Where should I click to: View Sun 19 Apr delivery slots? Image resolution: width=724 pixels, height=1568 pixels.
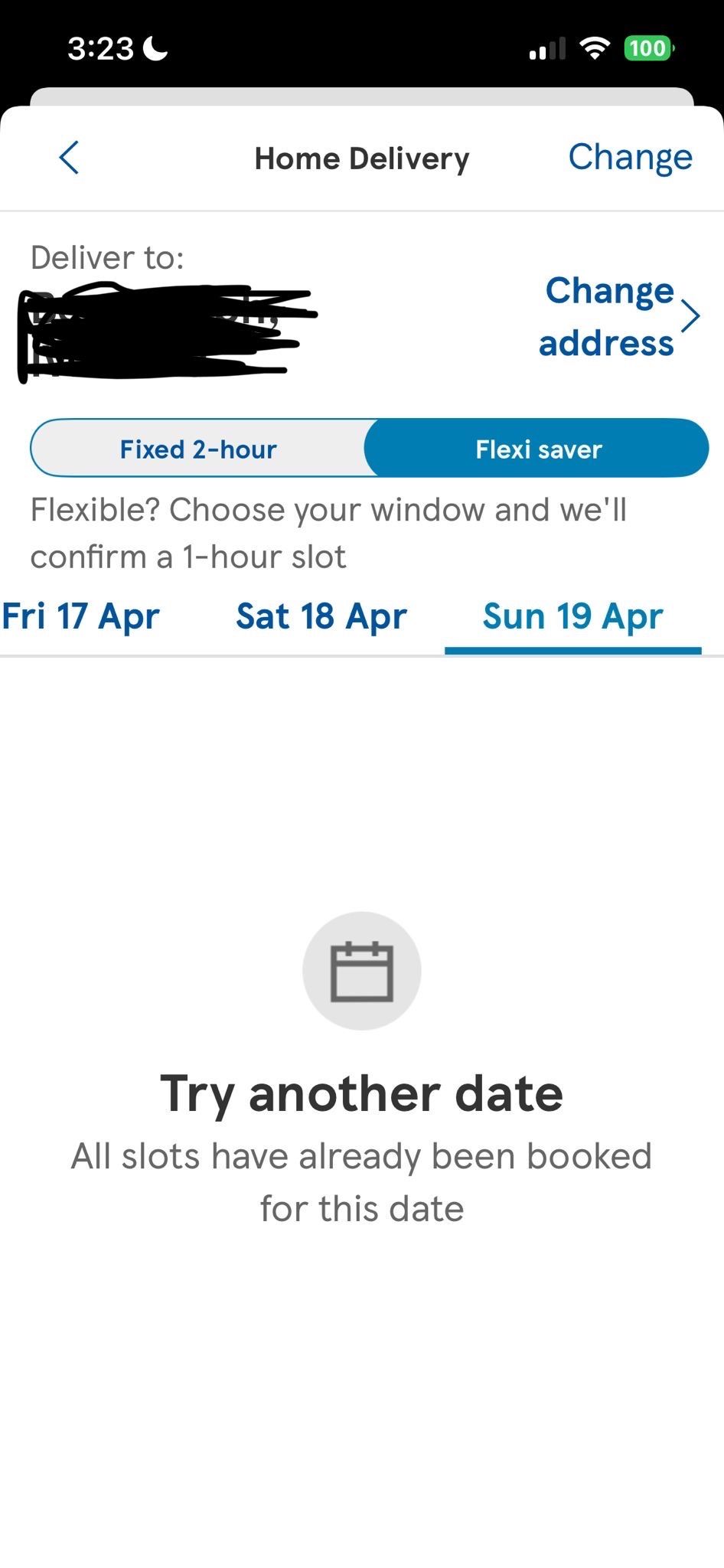pos(572,616)
